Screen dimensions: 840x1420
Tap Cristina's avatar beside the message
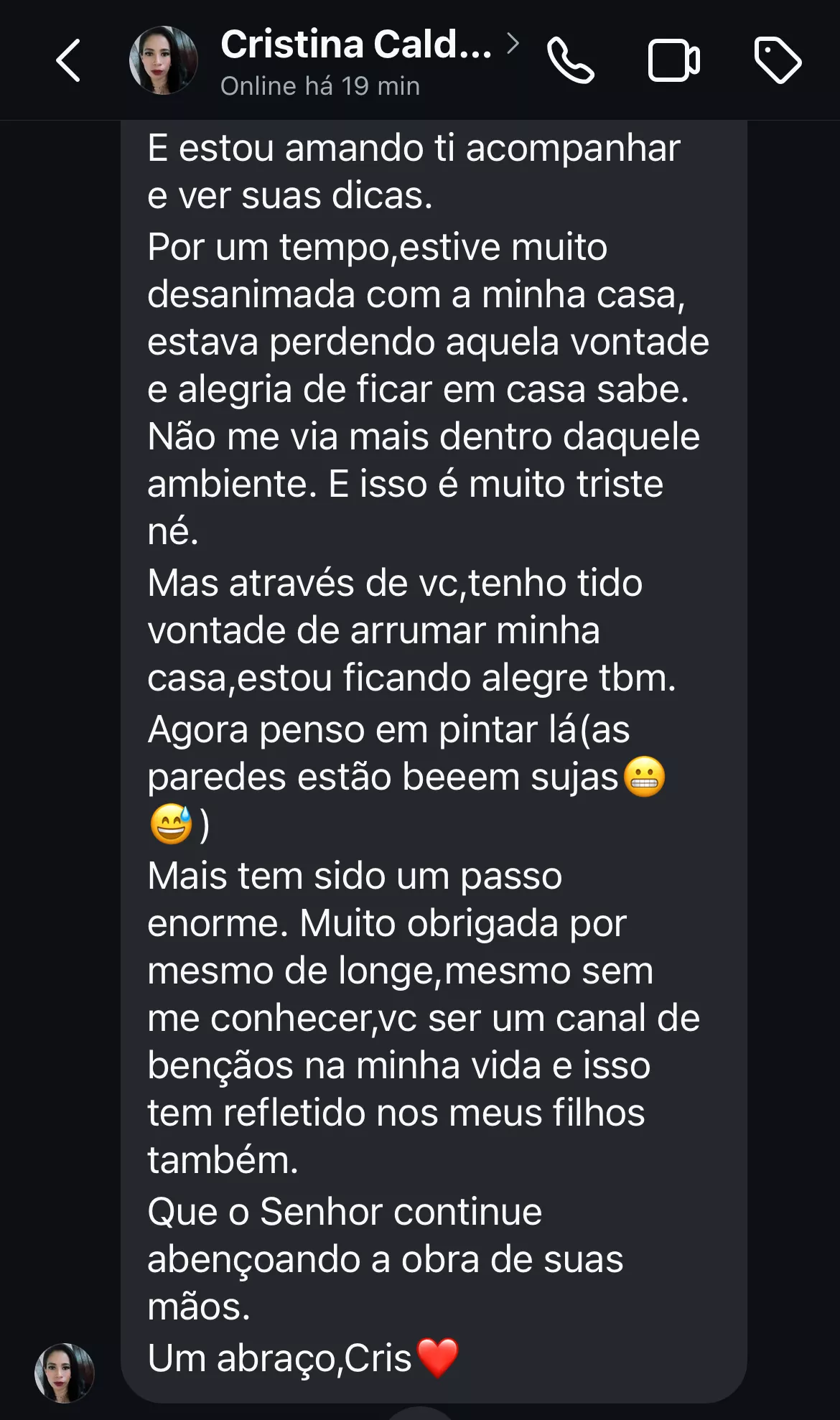65,1373
